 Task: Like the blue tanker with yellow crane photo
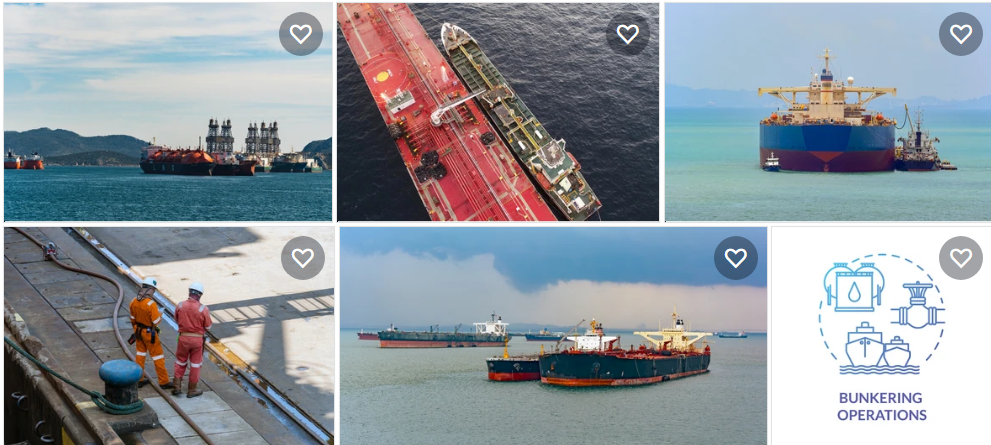[960, 34]
